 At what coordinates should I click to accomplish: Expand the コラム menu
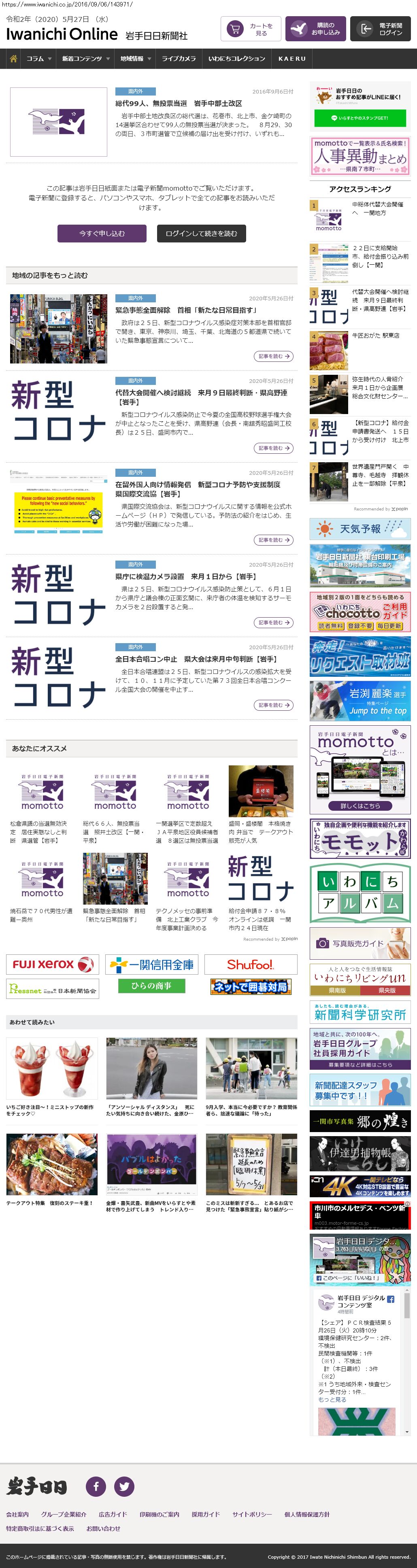click(38, 58)
